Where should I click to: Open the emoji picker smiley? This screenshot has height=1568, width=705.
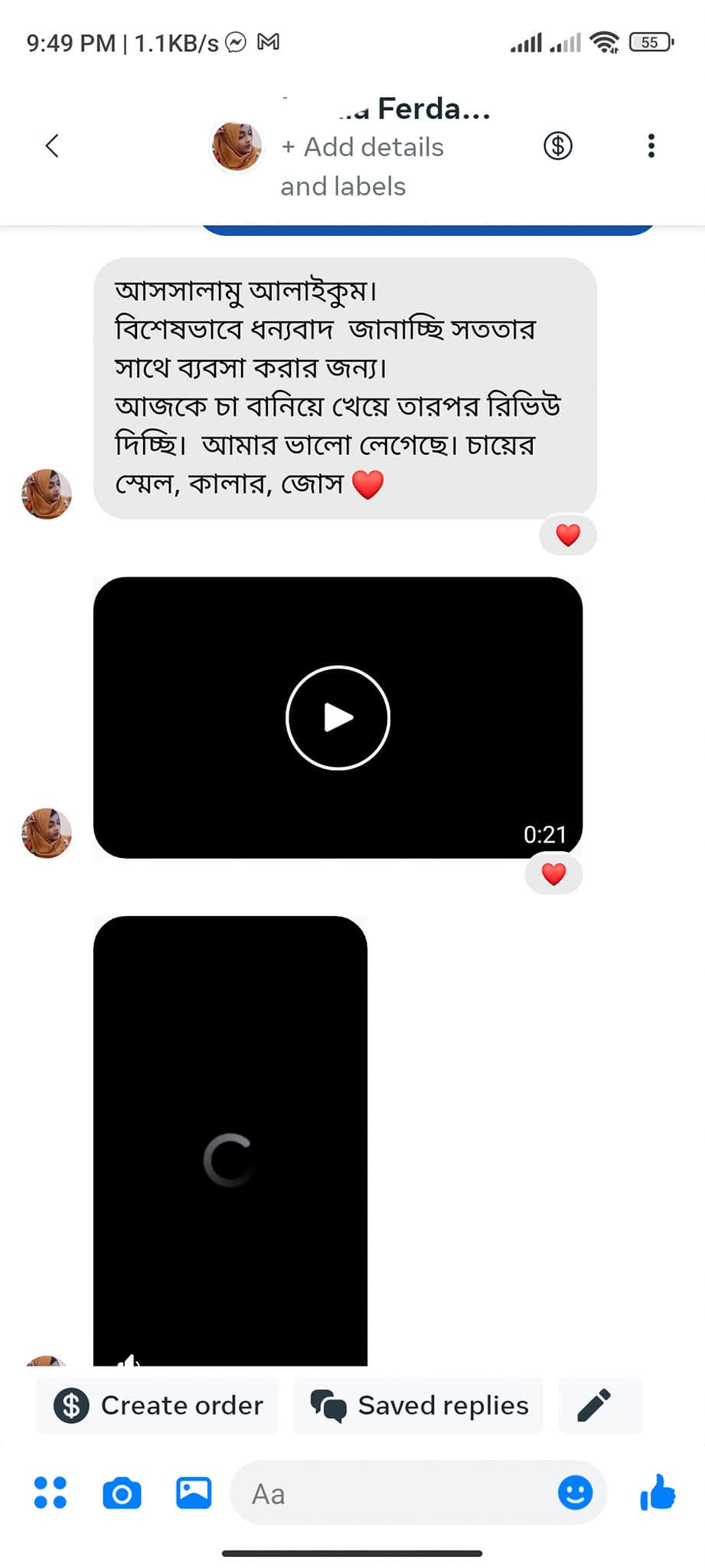pos(576,1492)
